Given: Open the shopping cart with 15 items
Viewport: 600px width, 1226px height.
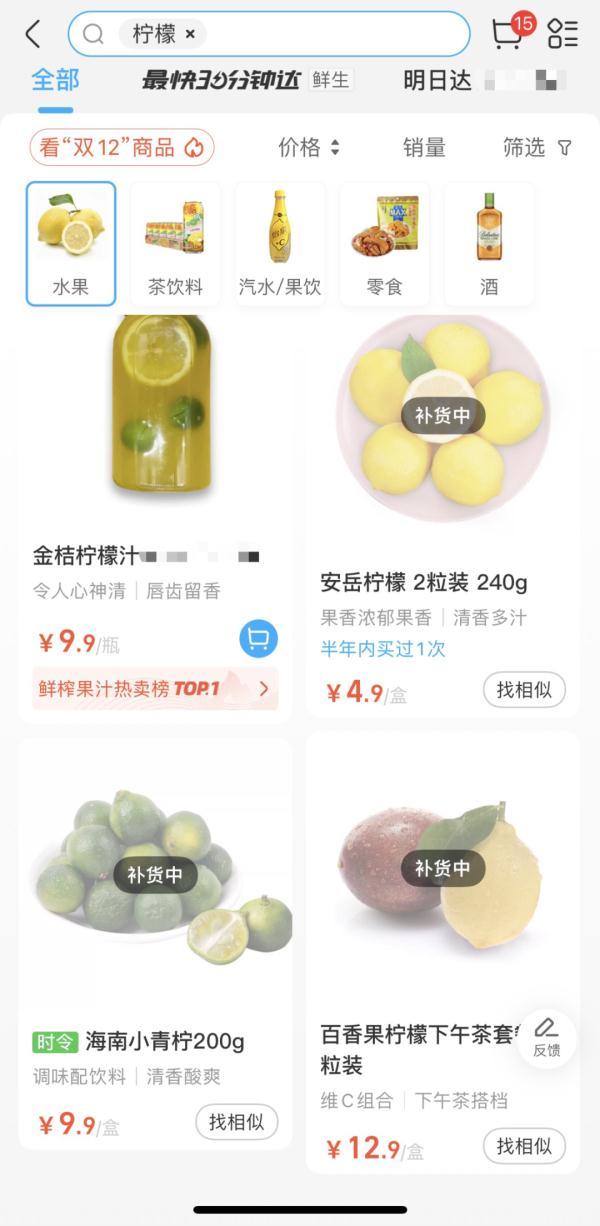Looking at the screenshot, I should 508,34.
